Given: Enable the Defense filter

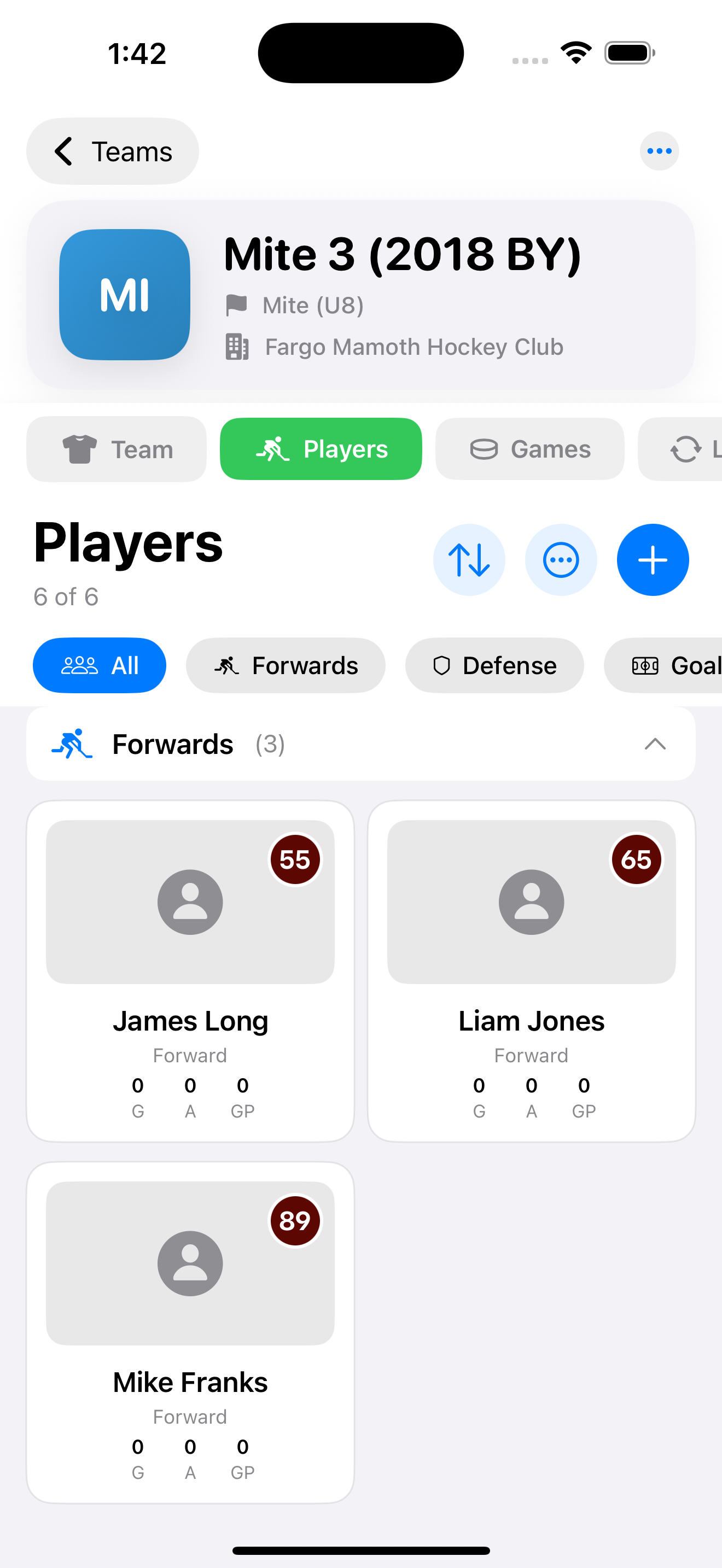Looking at the screenshot, I should (494, 665).
